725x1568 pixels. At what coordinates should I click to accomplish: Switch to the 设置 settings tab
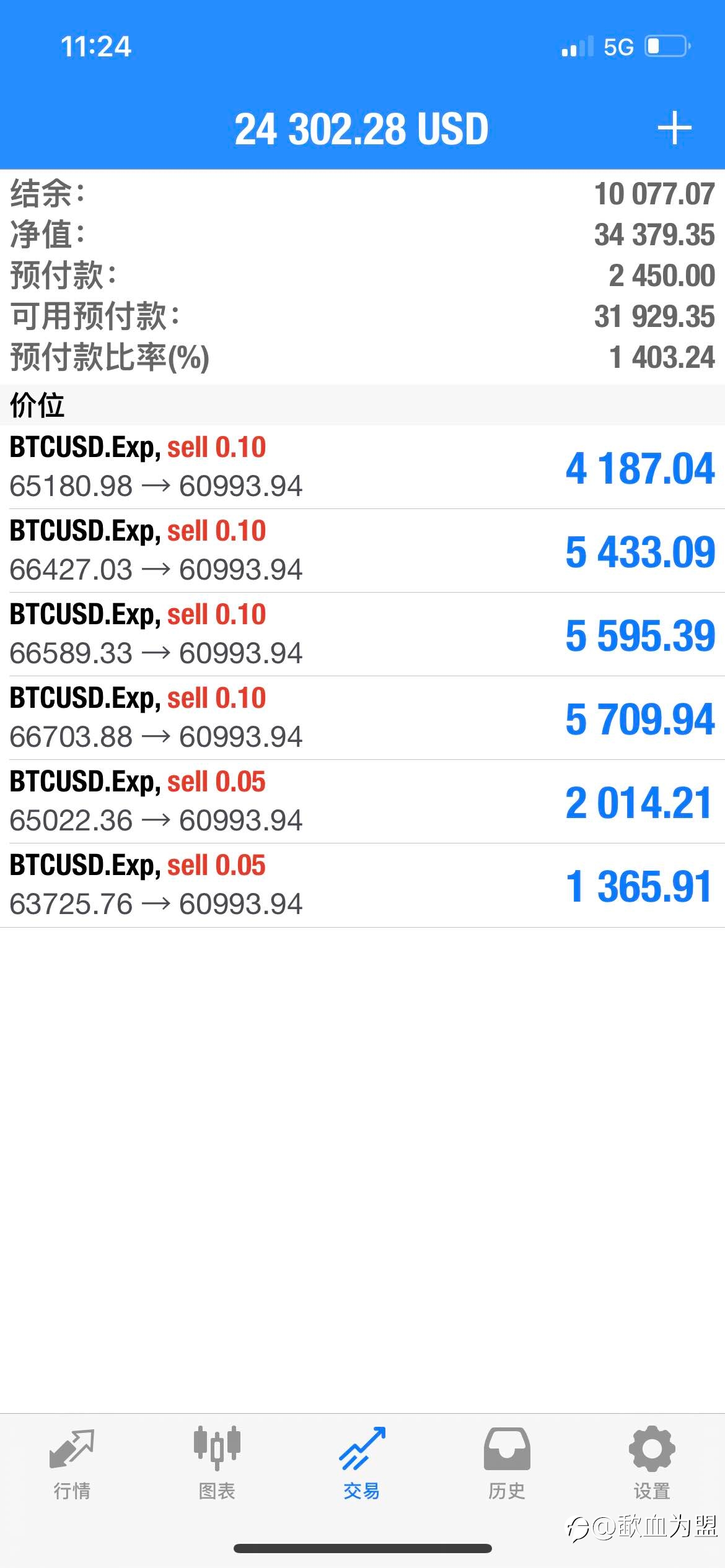652,1464
